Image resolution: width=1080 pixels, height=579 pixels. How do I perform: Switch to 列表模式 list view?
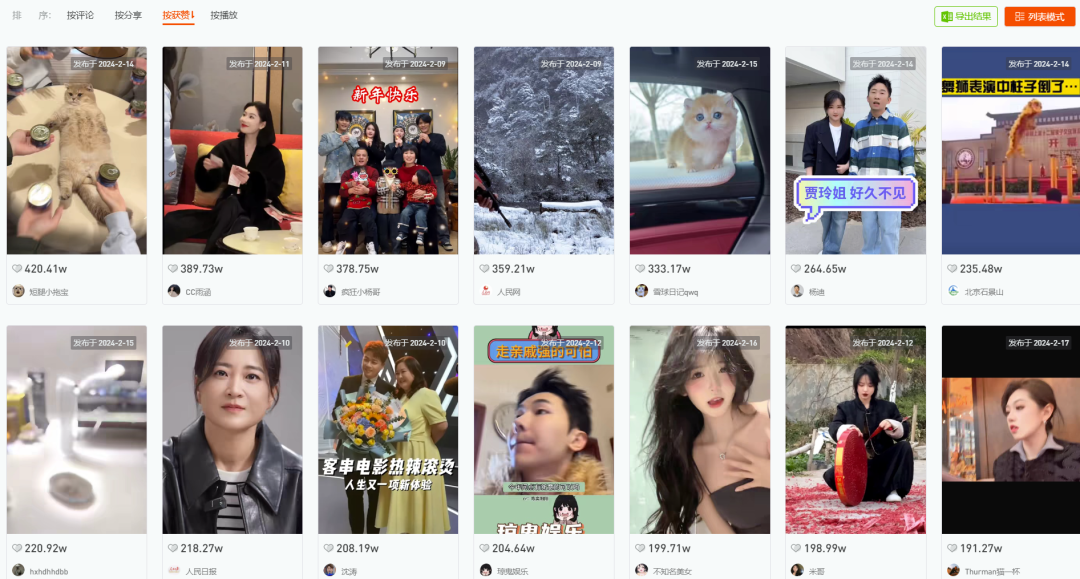(1039, 17)
